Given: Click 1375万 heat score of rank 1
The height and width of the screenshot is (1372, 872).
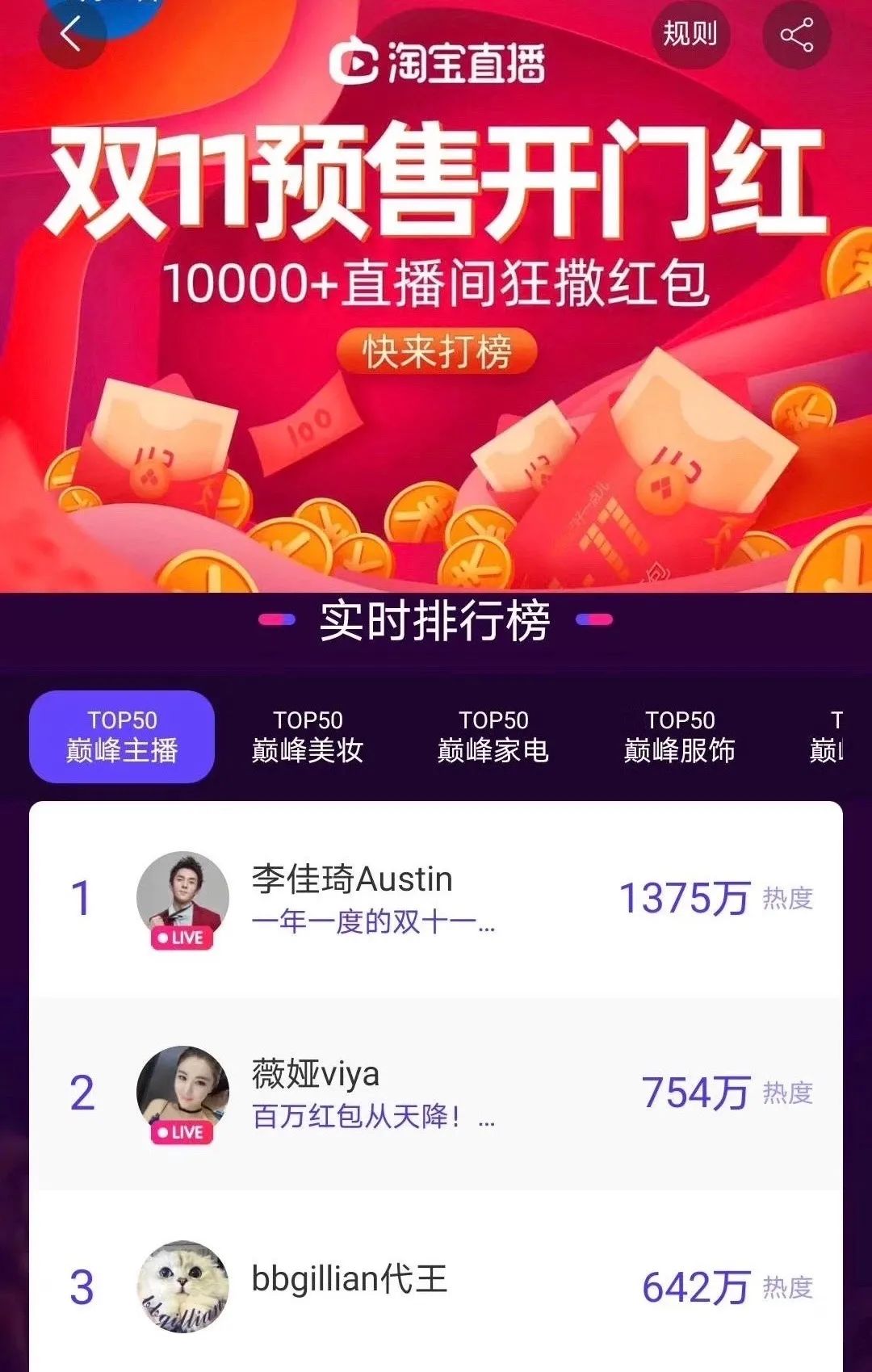Looking at the screenshot, I should 684,898.
